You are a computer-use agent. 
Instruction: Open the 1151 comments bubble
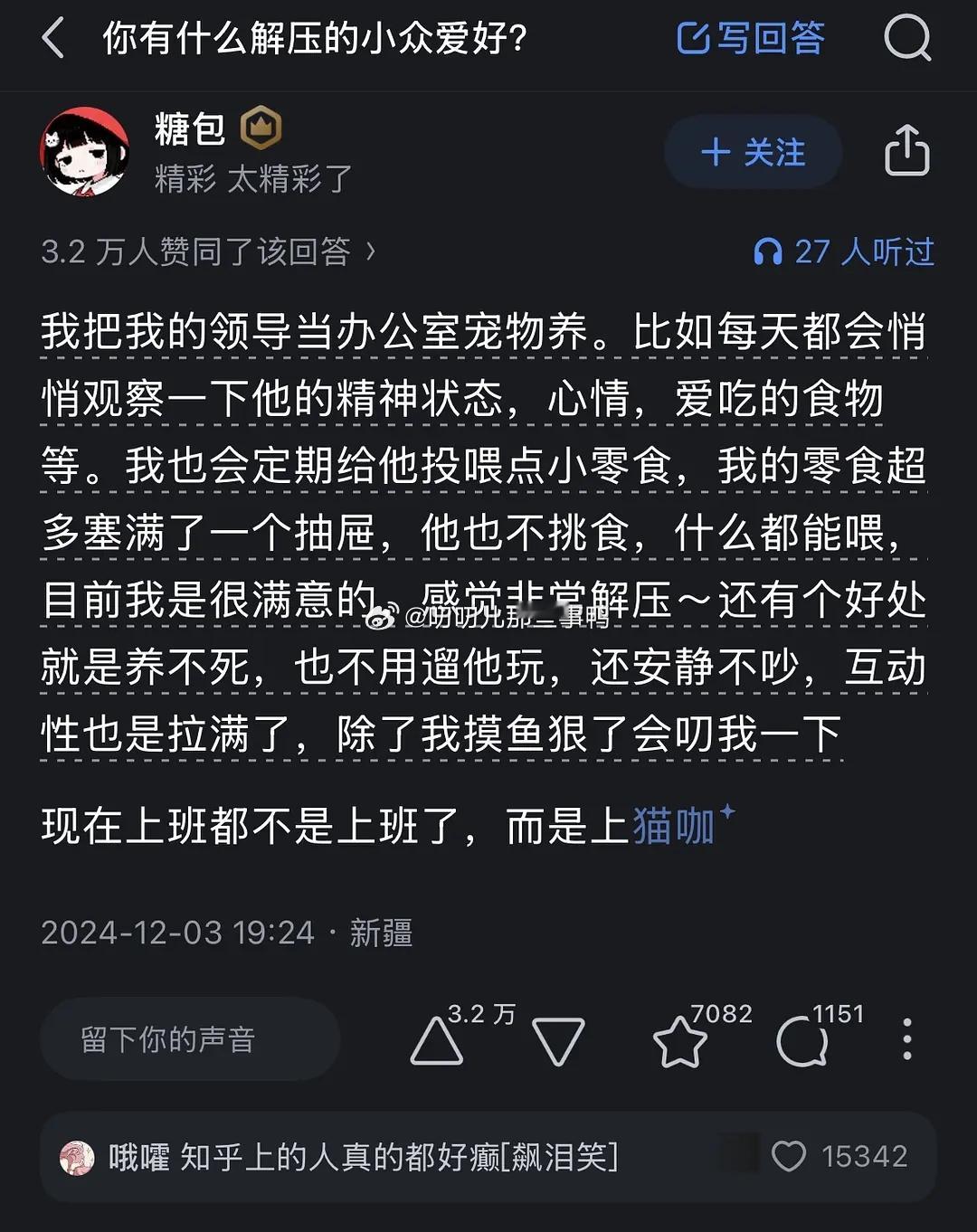[802, 1042]
